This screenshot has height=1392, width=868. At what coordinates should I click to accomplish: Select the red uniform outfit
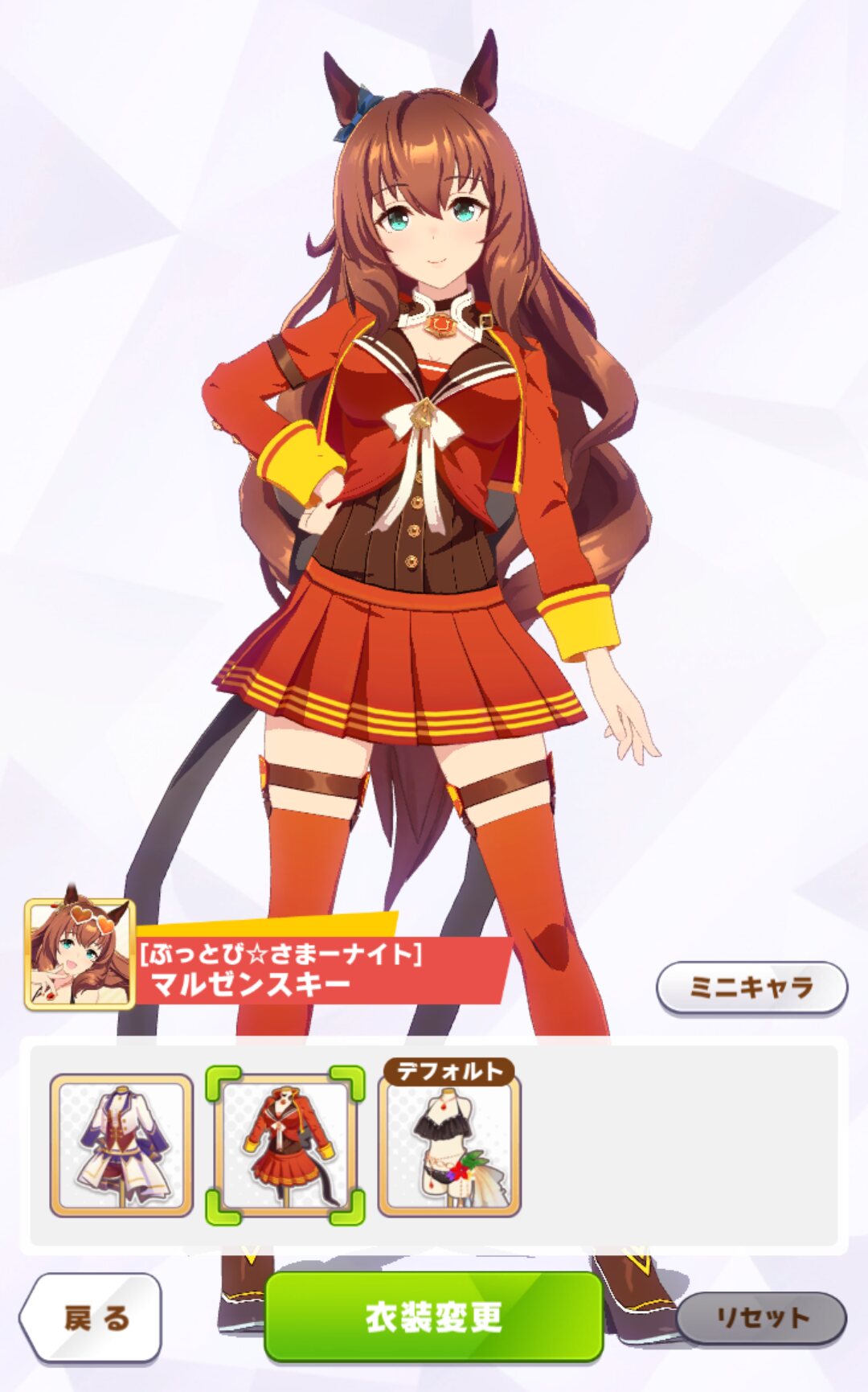pos(285,1145)
